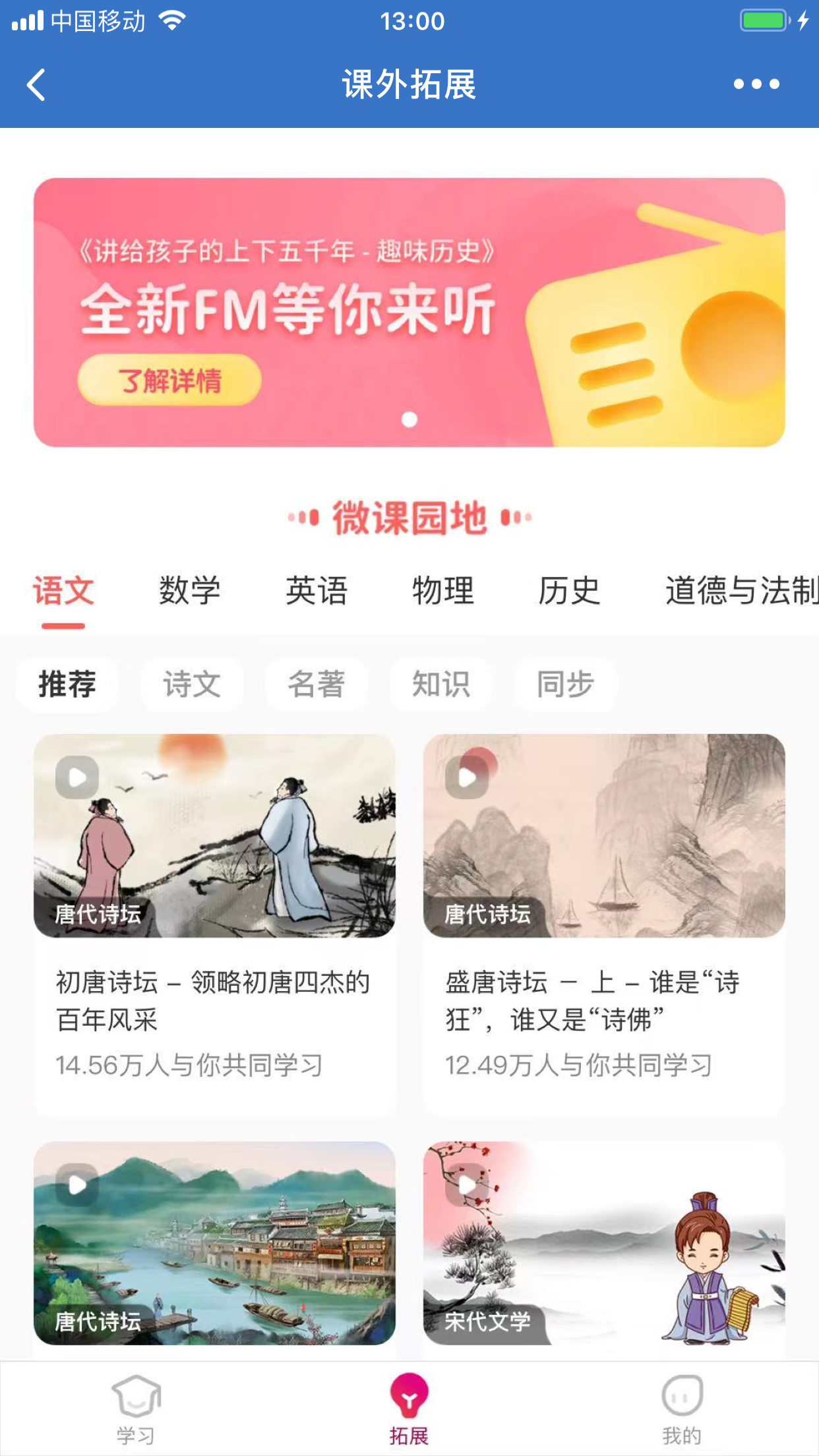The height and width of the screenshot is (1456, 819).
Task: Filter by the 名著 chip
Action: (317, 684)
